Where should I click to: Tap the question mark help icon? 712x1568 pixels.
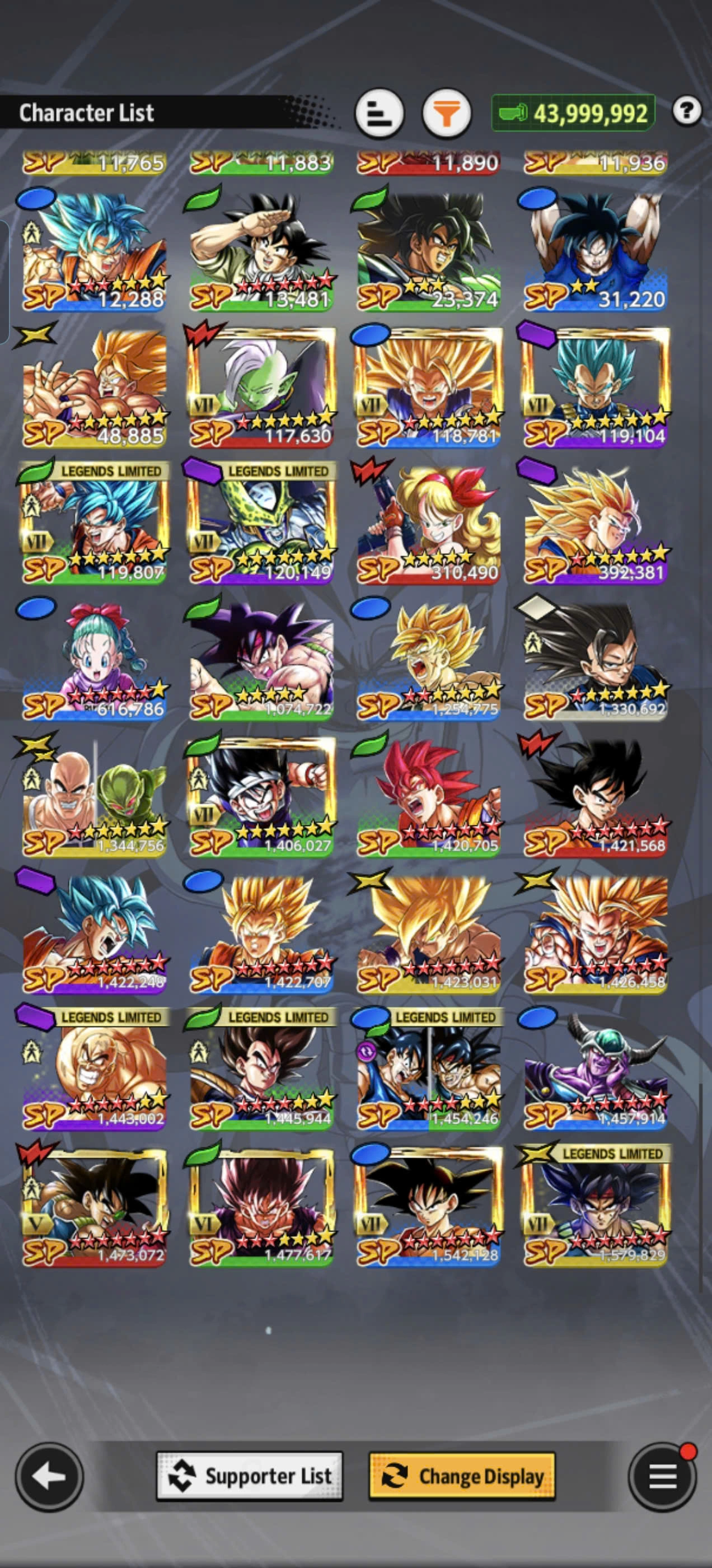(687, 111)
